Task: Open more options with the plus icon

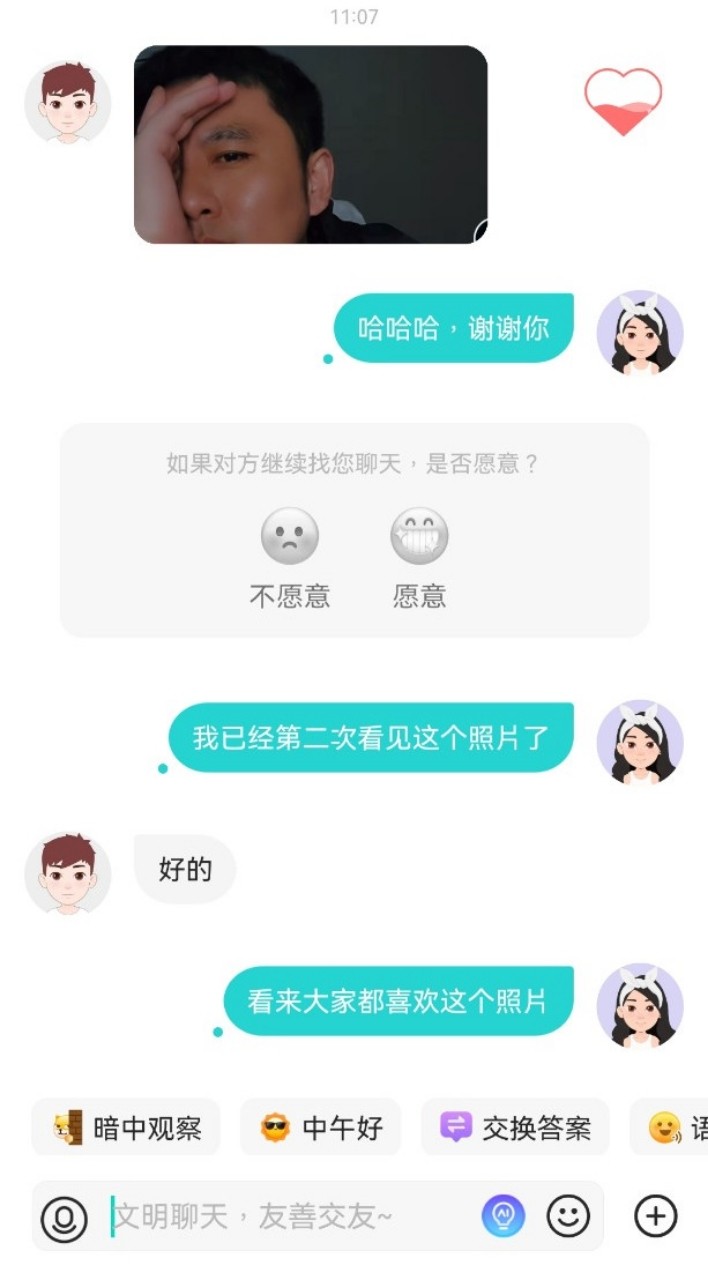Action: pyautogui.click(x=656, y=1216)
